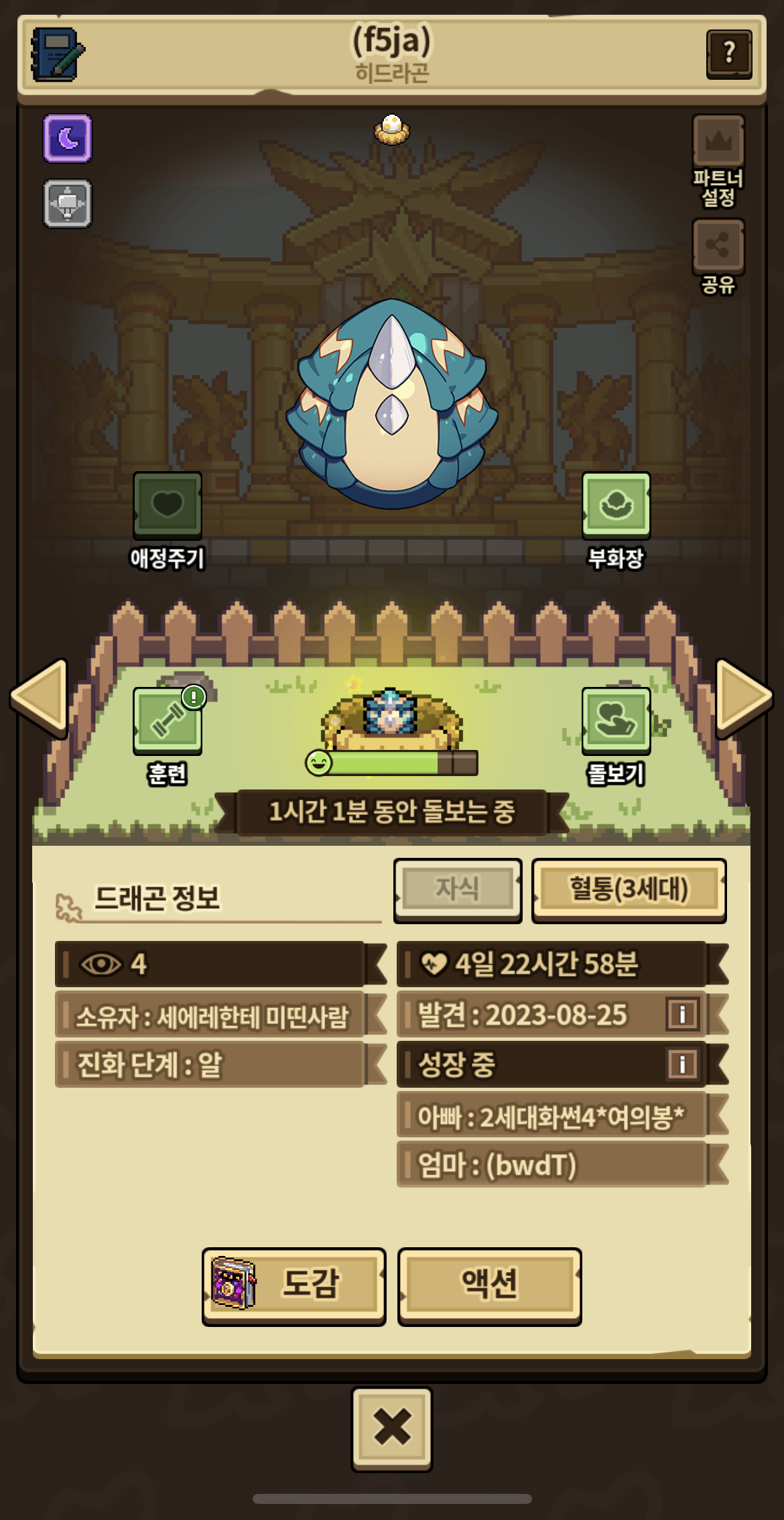Screen dimensions: 784x1520
Task: Open the 부화장 hatchery button
Action: point(616,506)
